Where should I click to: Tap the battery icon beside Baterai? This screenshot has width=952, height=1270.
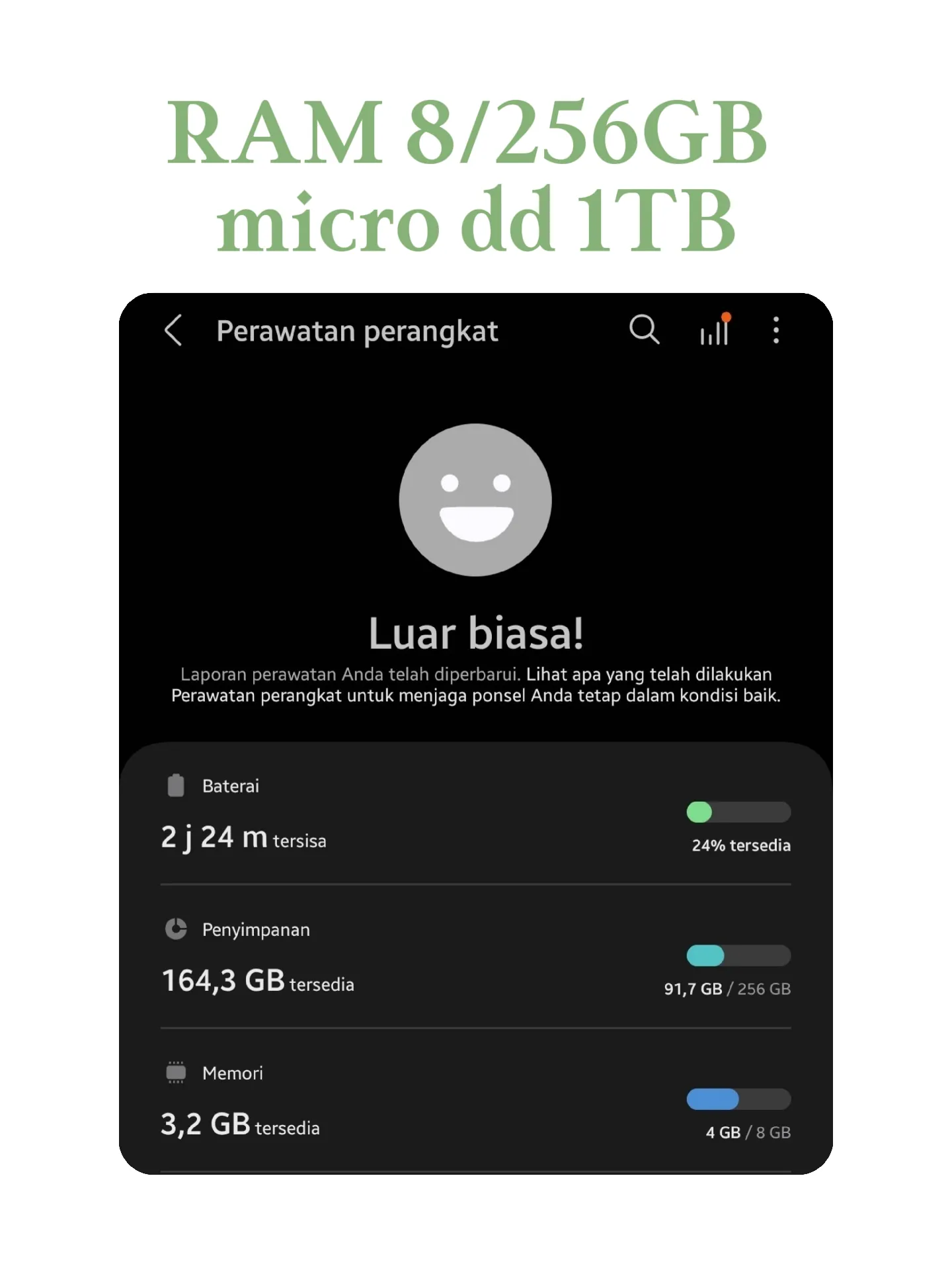(175, 785)
